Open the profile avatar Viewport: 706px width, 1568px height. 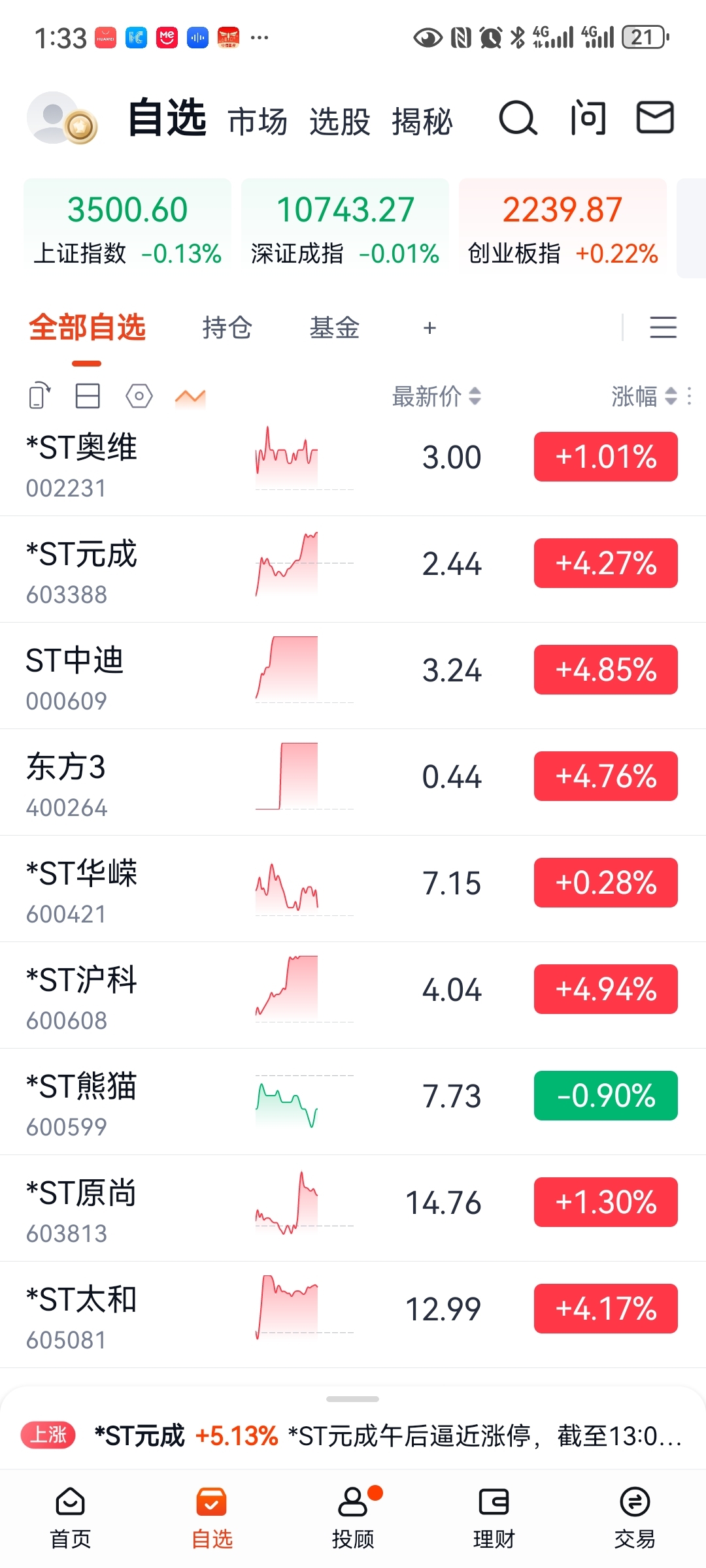61,118
